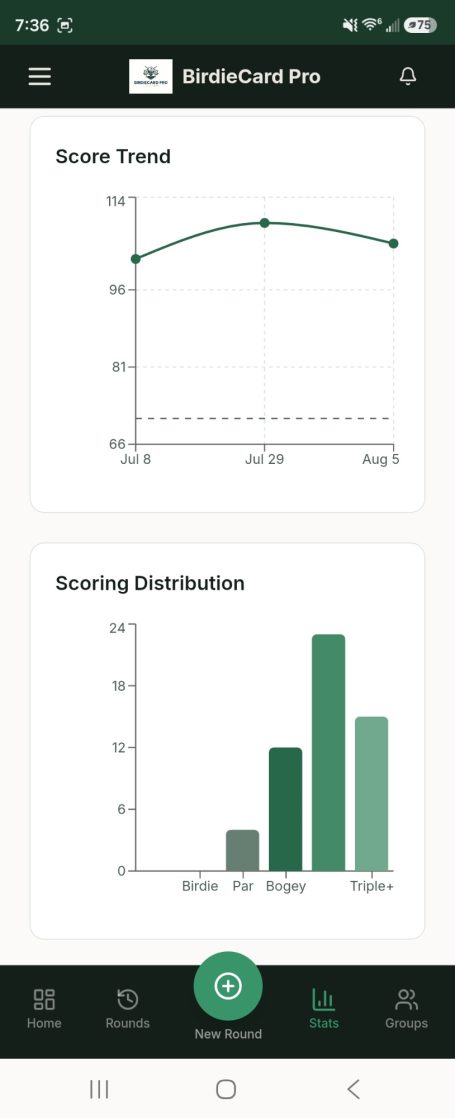455x1118 pixels.
Task: Open the Groups tab
Action: pos(407,1008)
